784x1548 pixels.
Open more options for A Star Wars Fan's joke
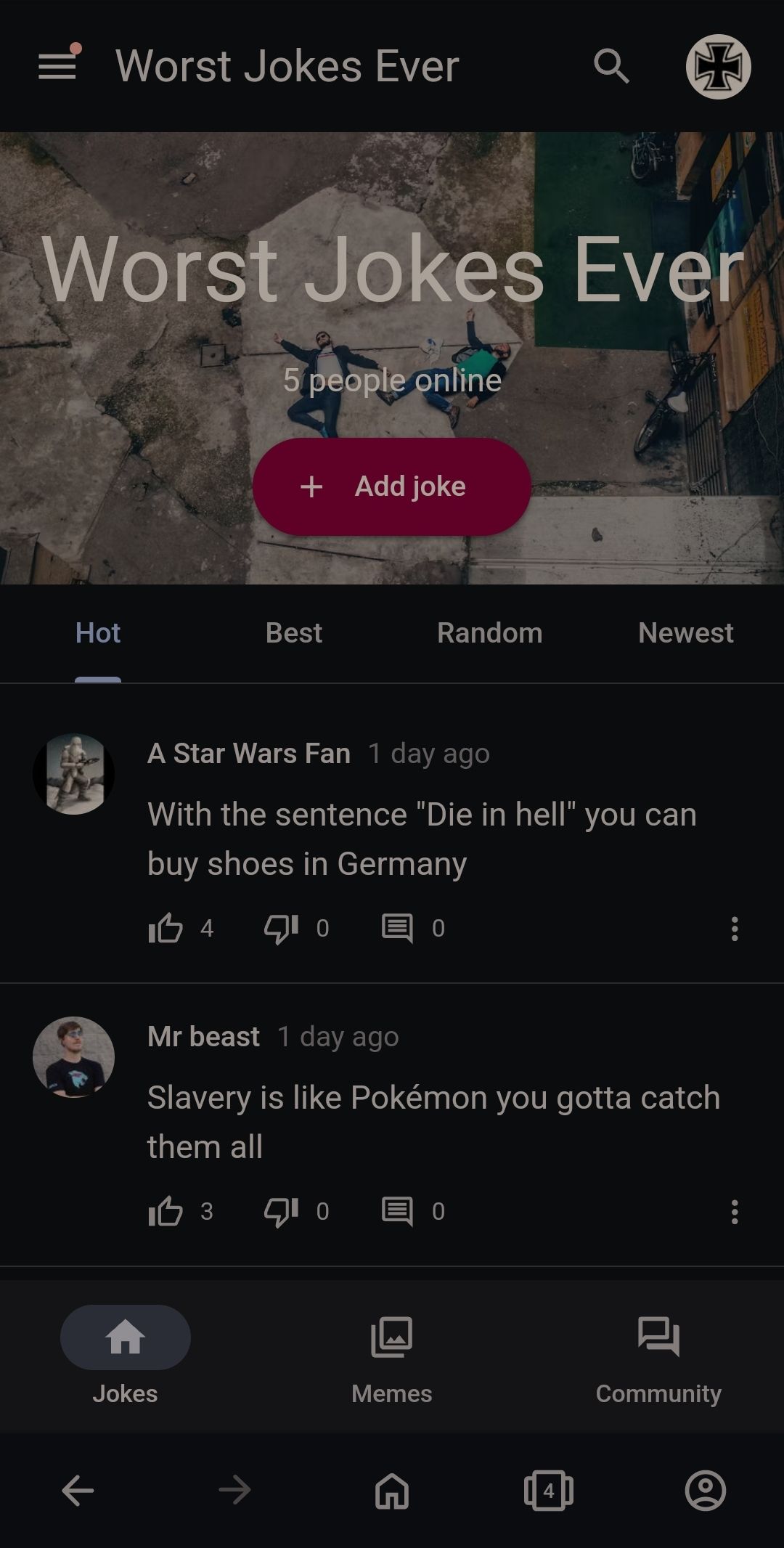(x=735, y=928)
